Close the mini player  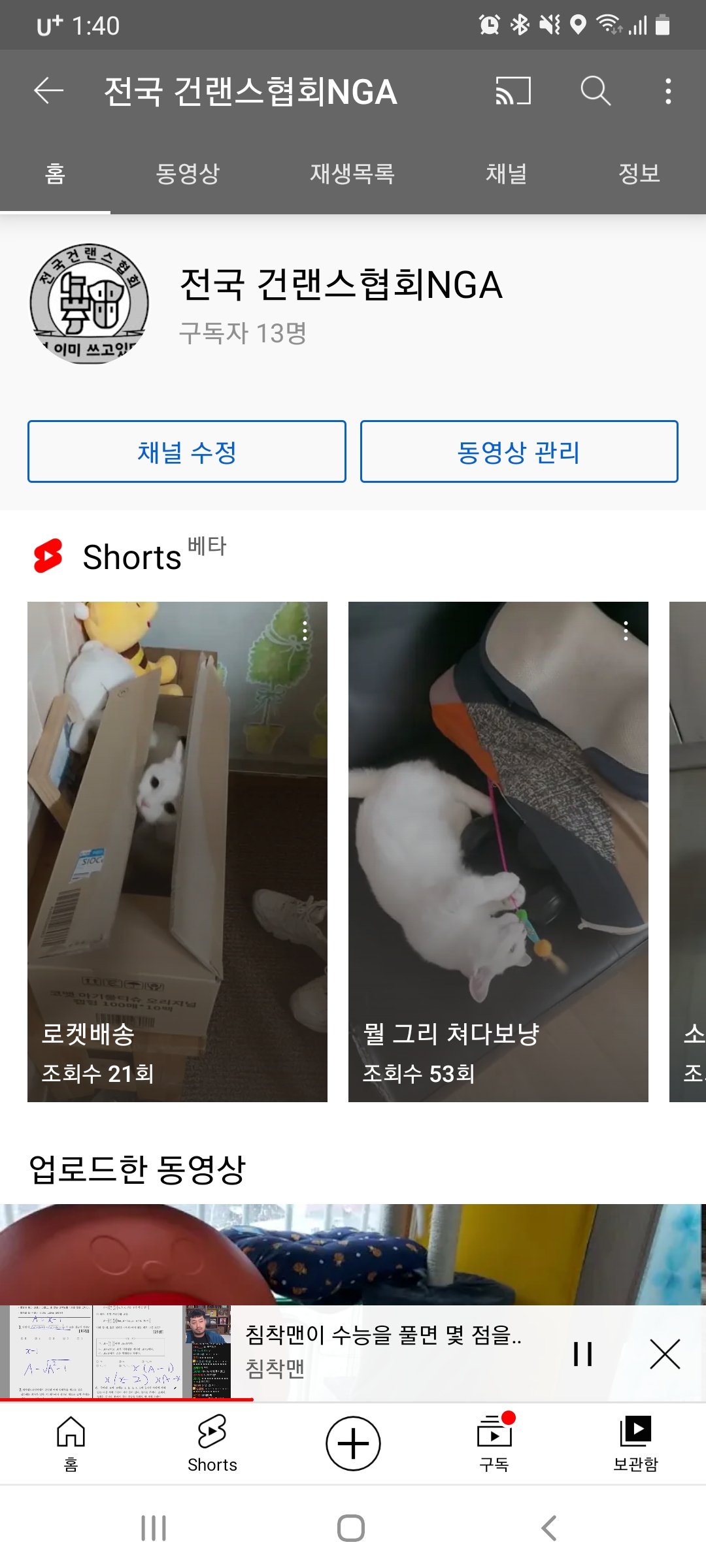(x=665, y=1354)
